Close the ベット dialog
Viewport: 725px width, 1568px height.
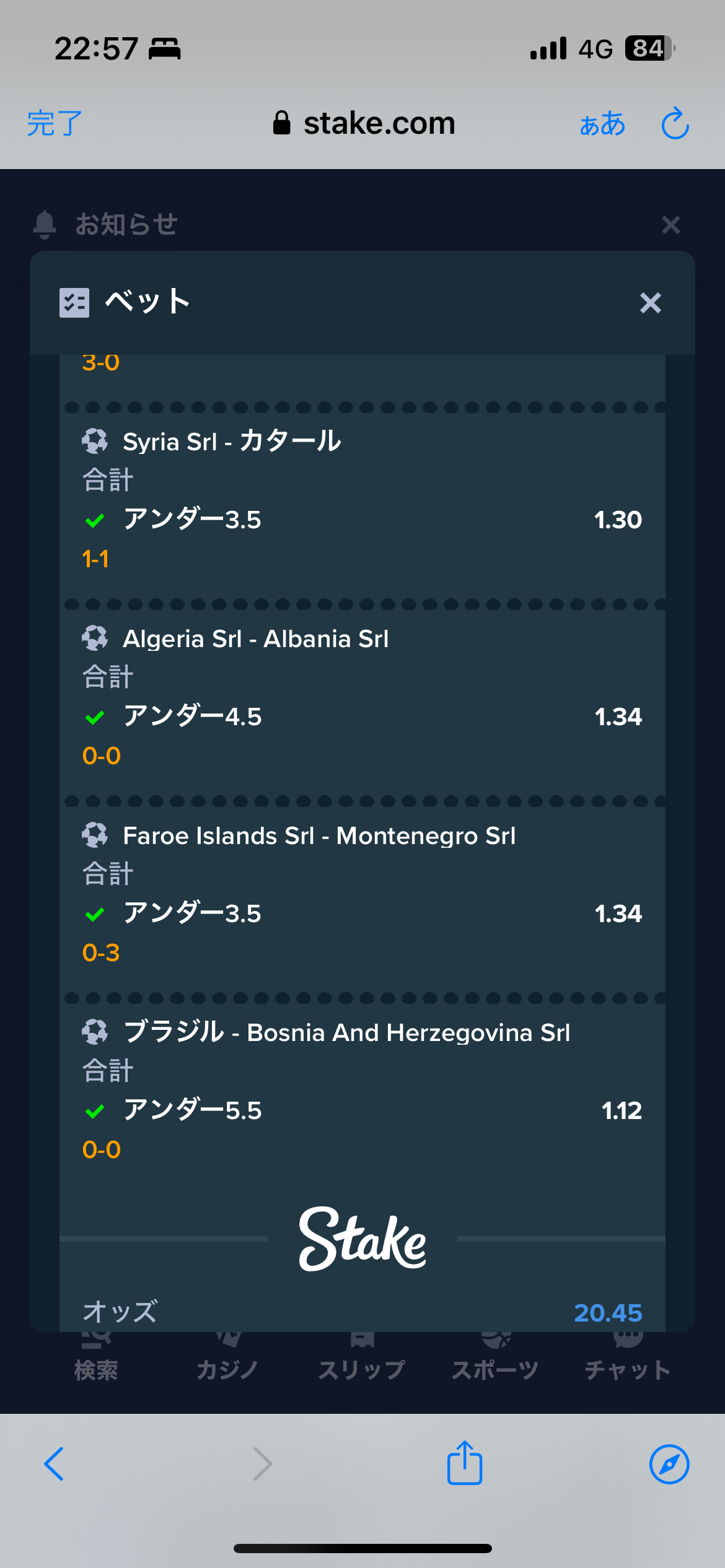651,303
